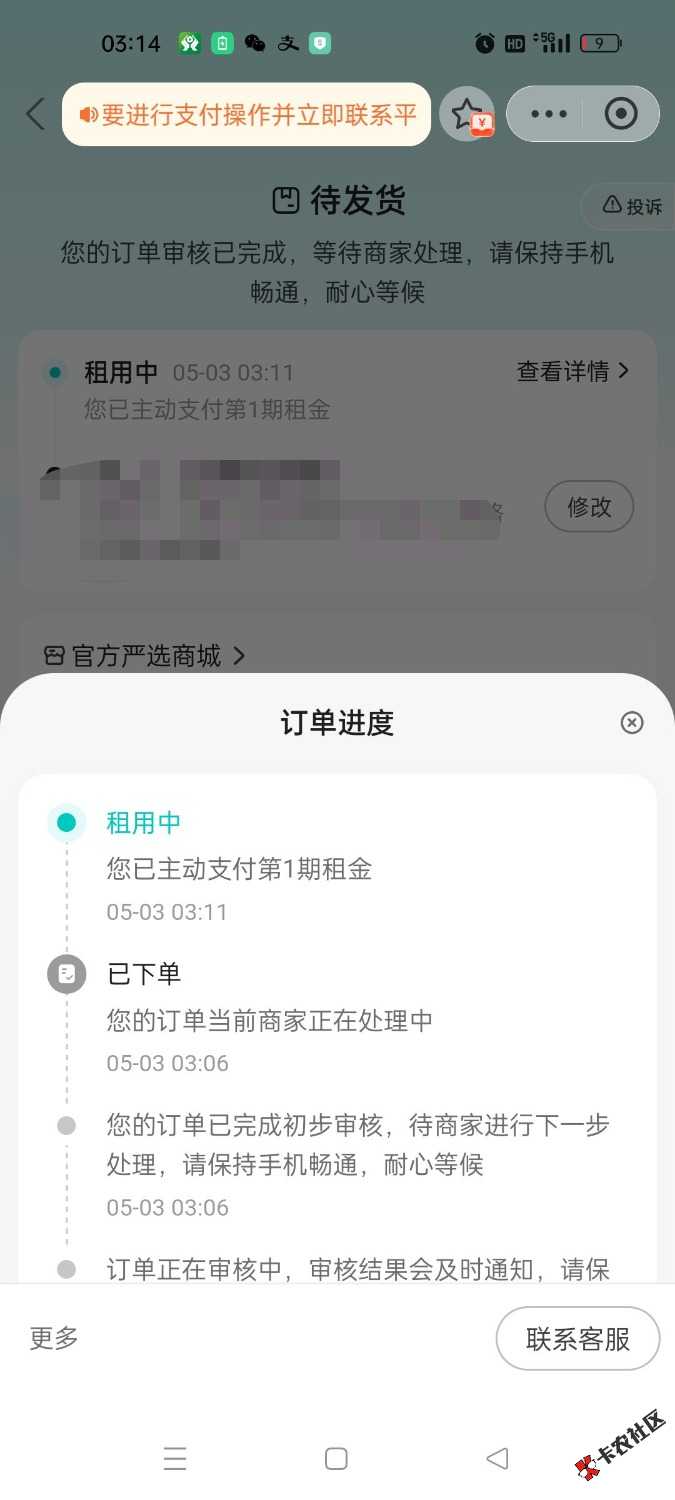Go back using the top-left arrow
The width and height of the screenshot is (675, 1500).
(36, 114)
